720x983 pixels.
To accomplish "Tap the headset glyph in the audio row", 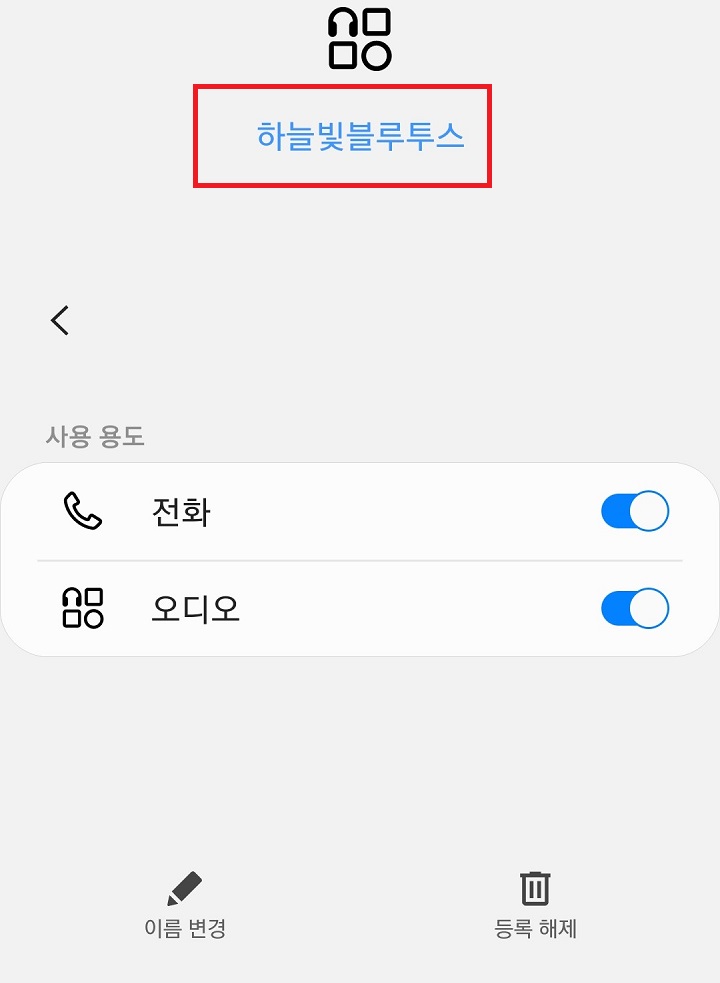I will [x=84, y=607].
